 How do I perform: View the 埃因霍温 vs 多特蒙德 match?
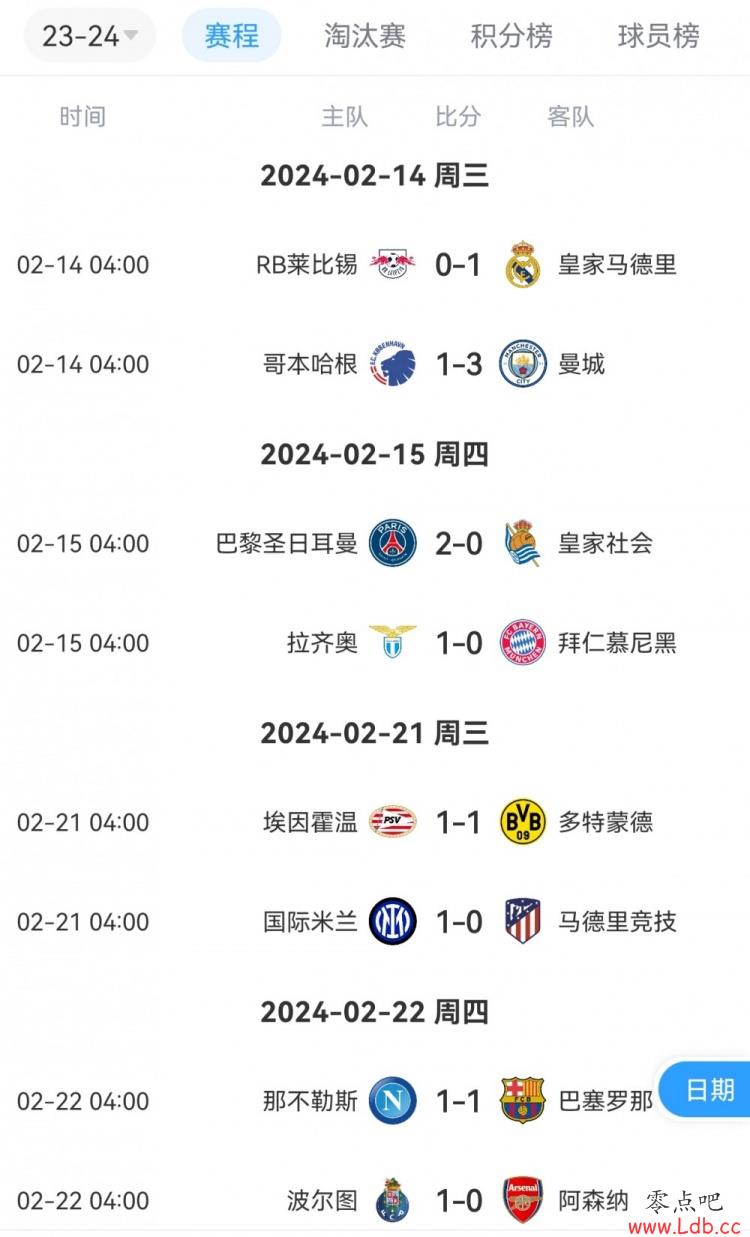tap(458, 823)
